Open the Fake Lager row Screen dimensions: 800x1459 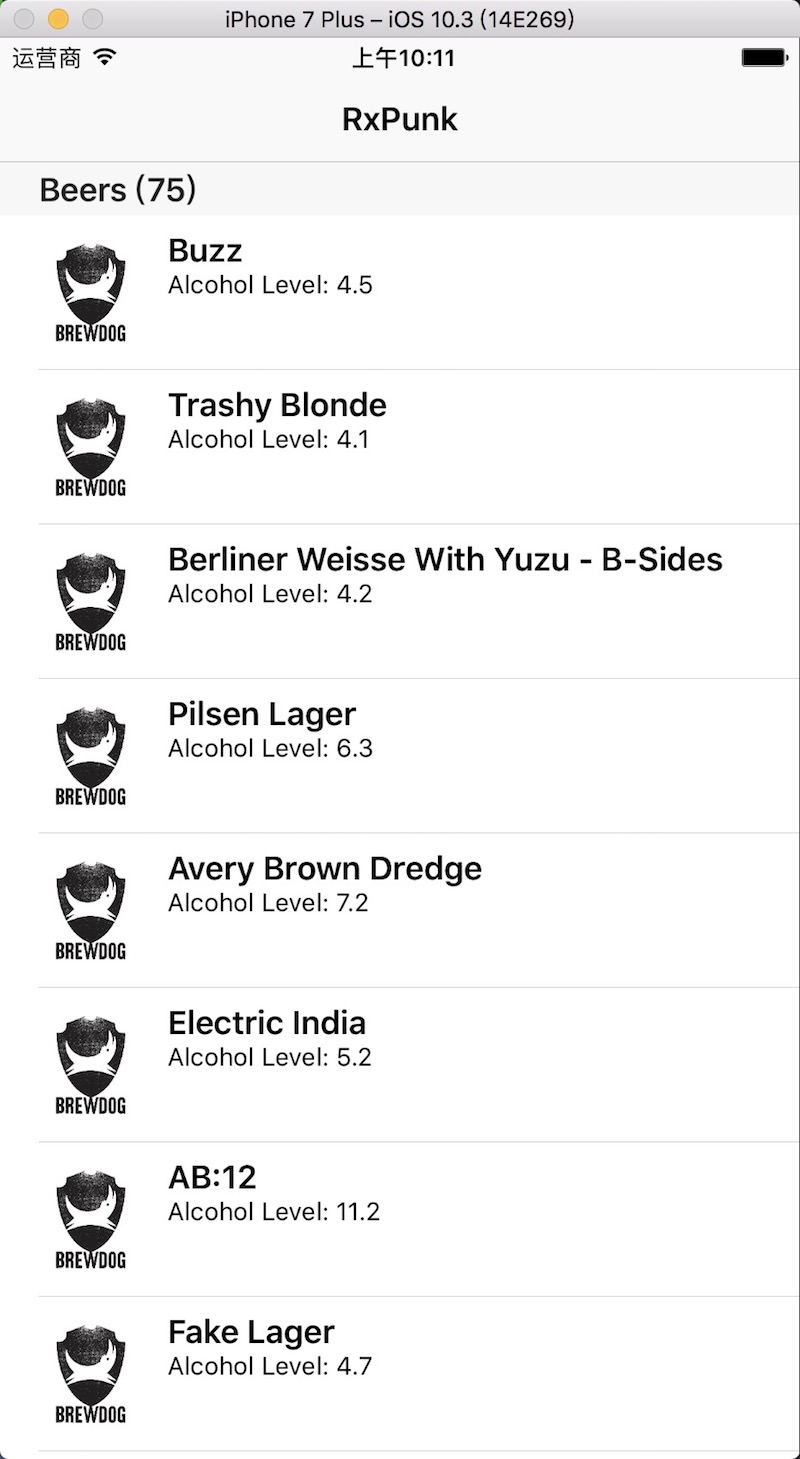coord(400,1374)
